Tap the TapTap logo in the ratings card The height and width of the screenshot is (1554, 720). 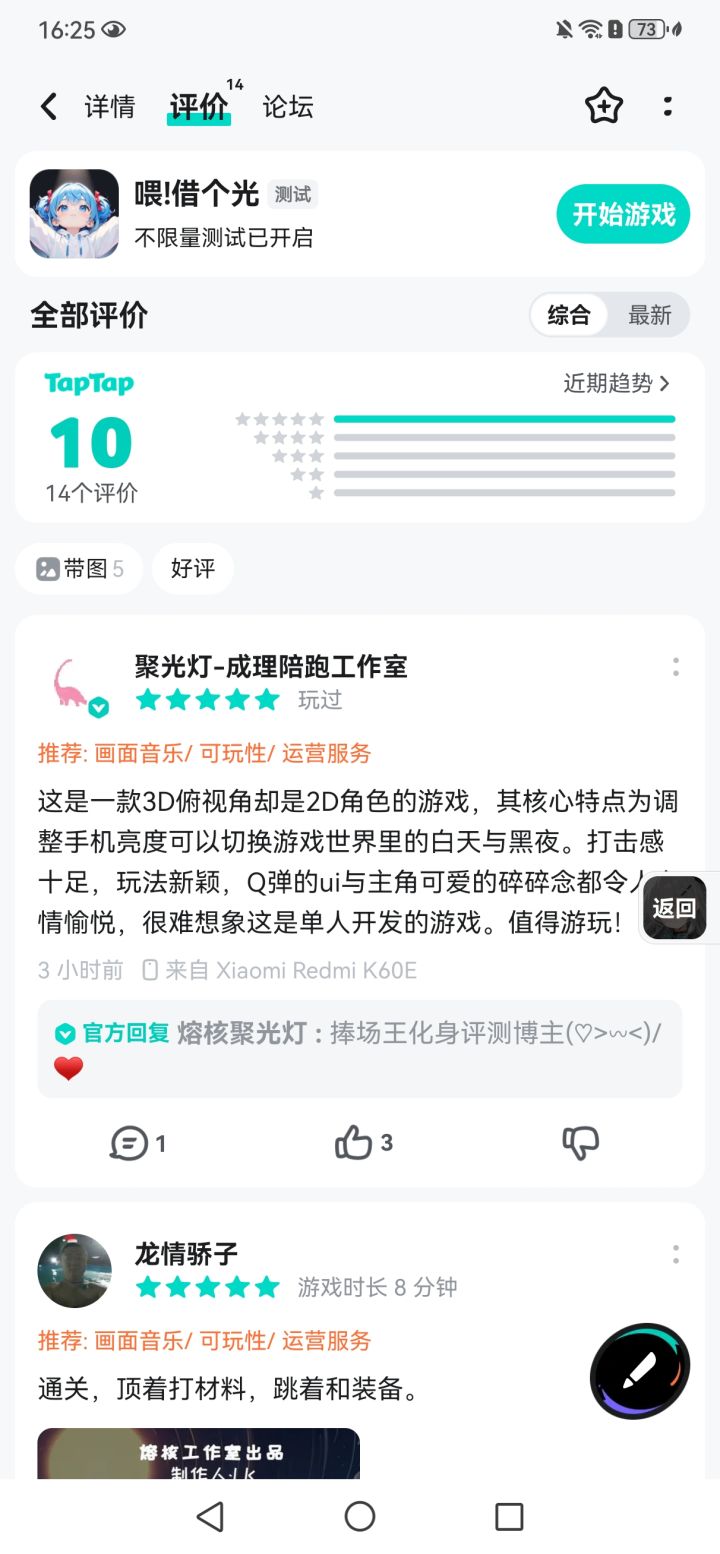[88, 384]
